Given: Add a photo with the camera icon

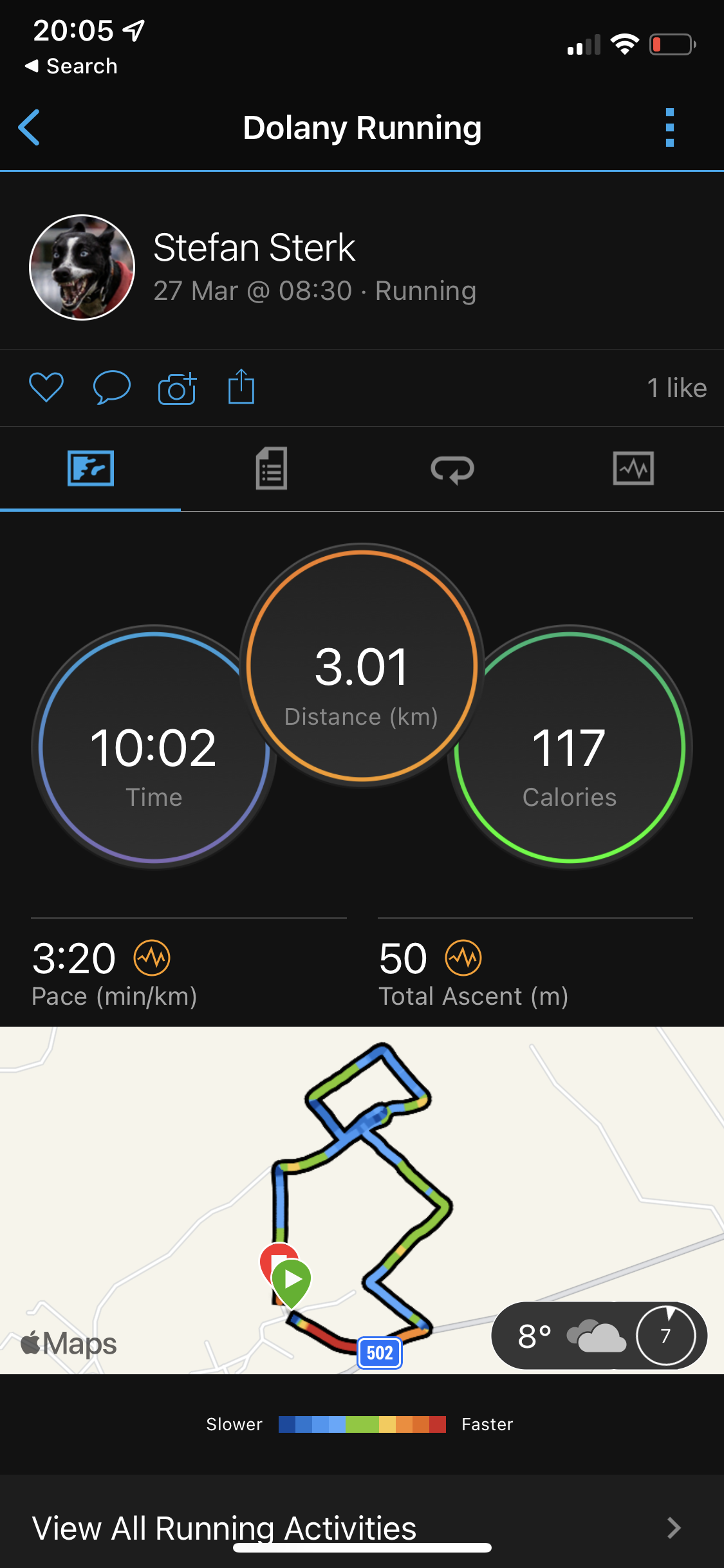Looking at the screenshot, I should (x=177, y=388).
